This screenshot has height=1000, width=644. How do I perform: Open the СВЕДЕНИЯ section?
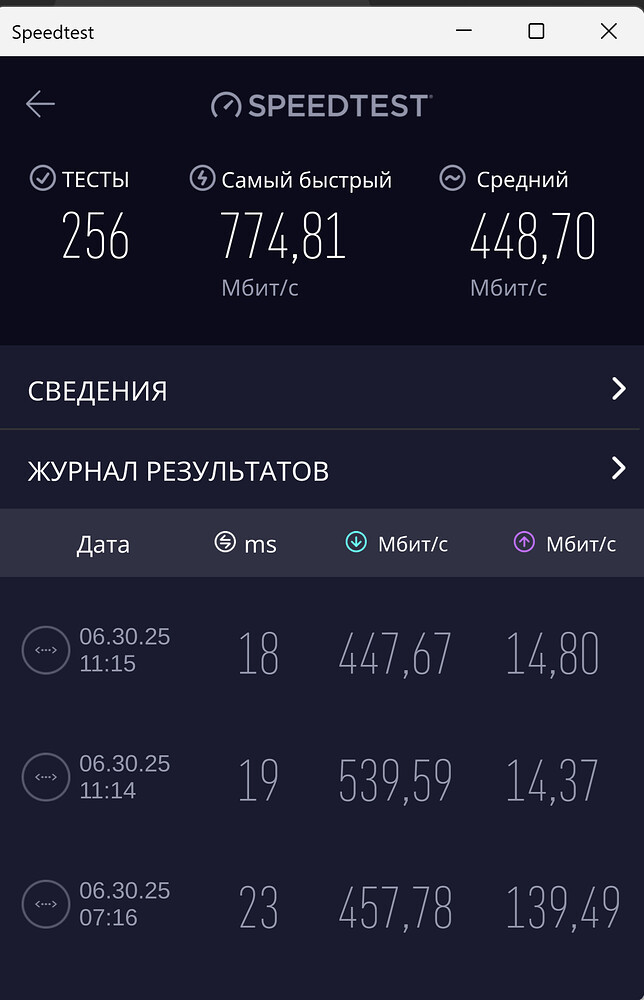[322, 390]
